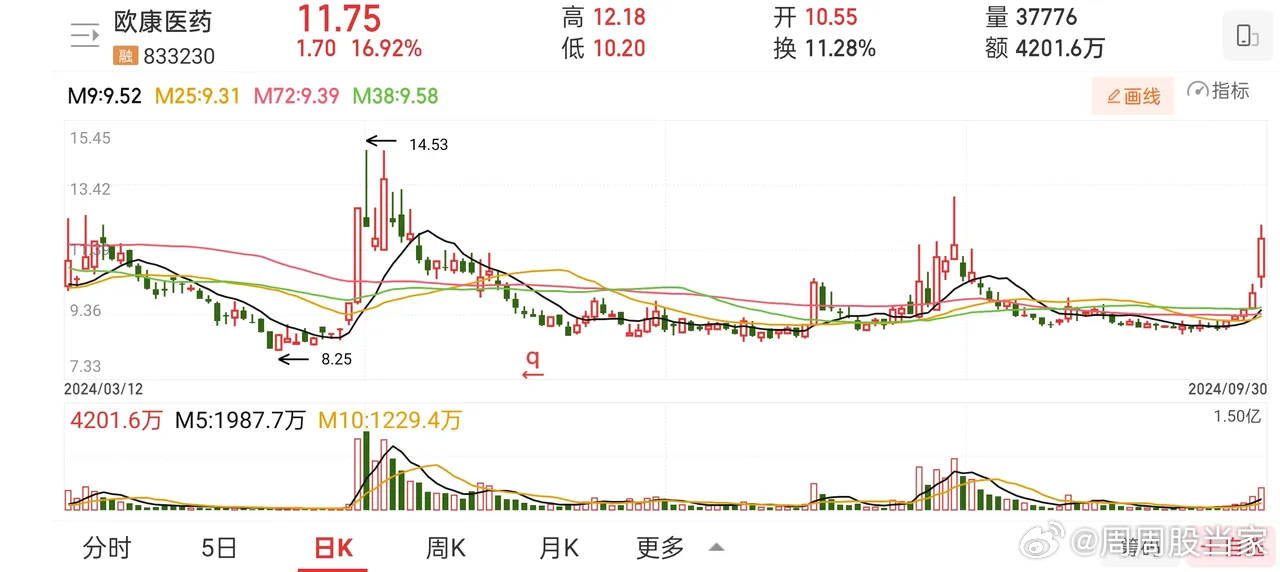
Task: Open the 画线 drawing tool
Action: coord(1133,96)
